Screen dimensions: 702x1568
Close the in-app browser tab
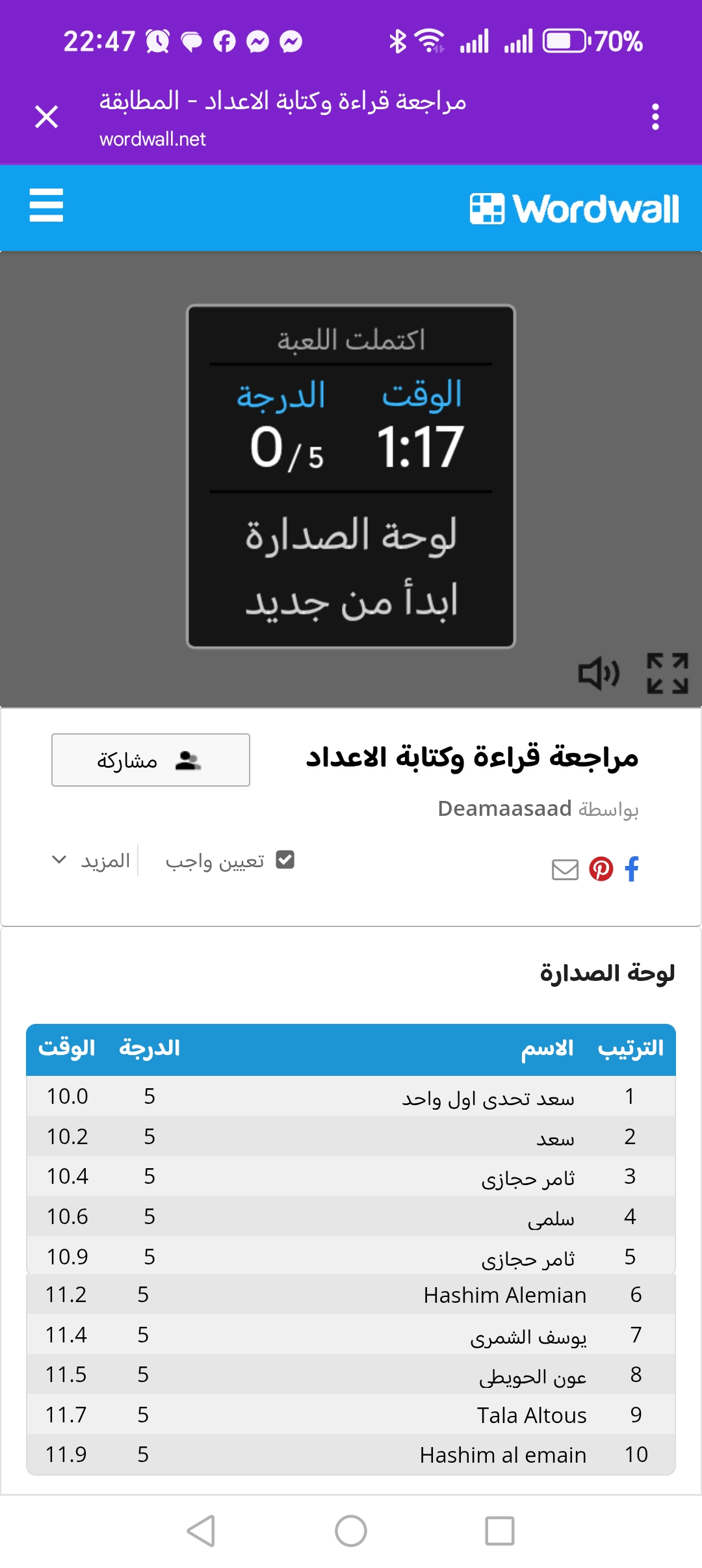tap(46, 117)
